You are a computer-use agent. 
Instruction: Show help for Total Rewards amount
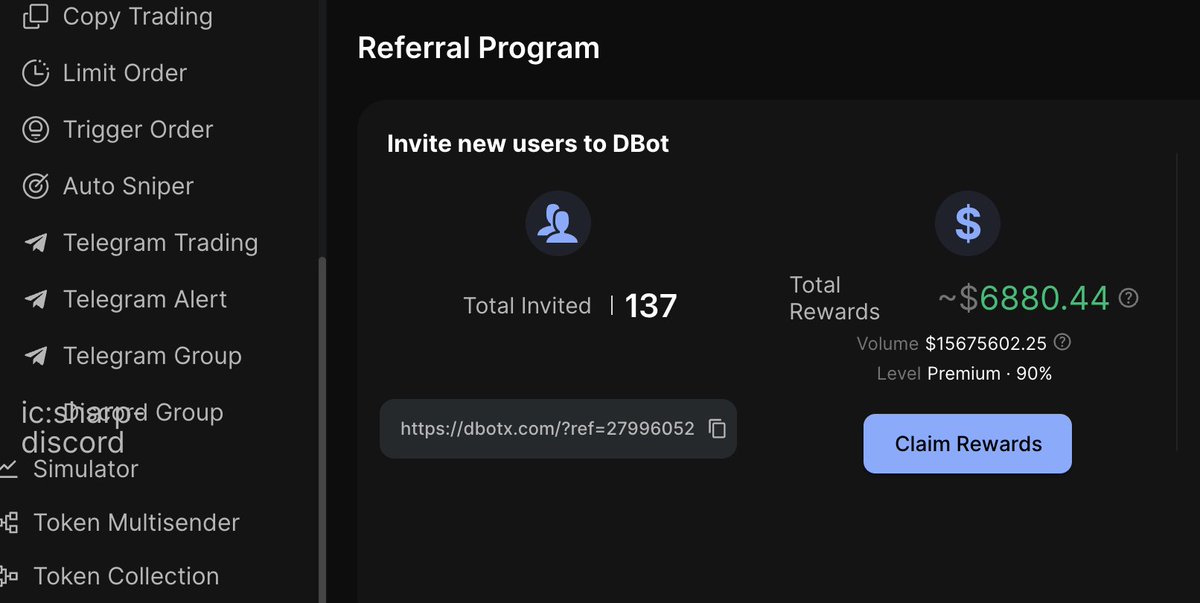point(1129,298)
